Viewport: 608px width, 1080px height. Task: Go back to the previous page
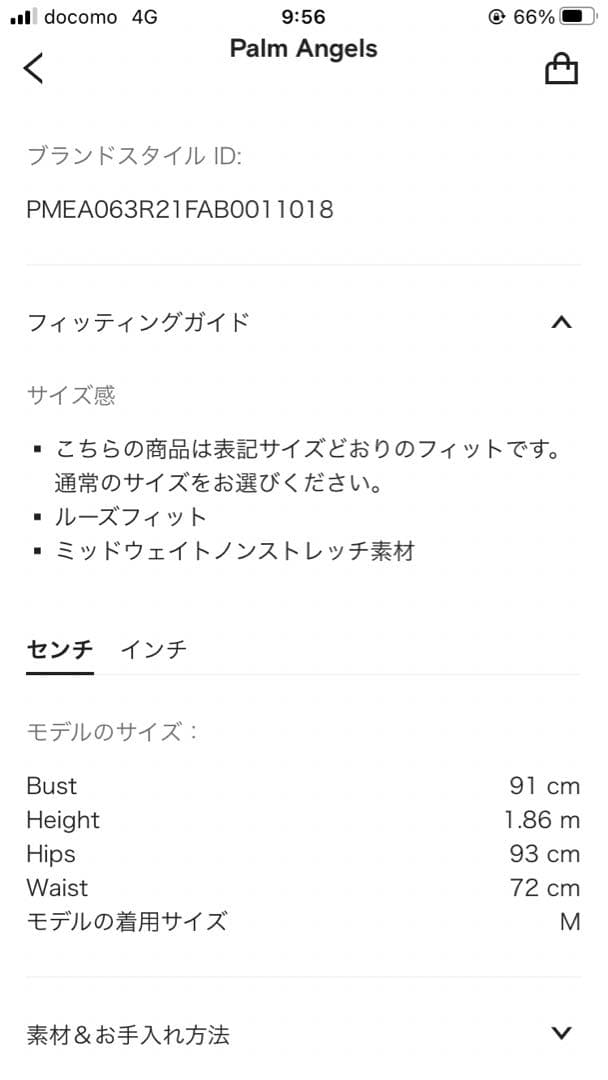tap(34, 68)
